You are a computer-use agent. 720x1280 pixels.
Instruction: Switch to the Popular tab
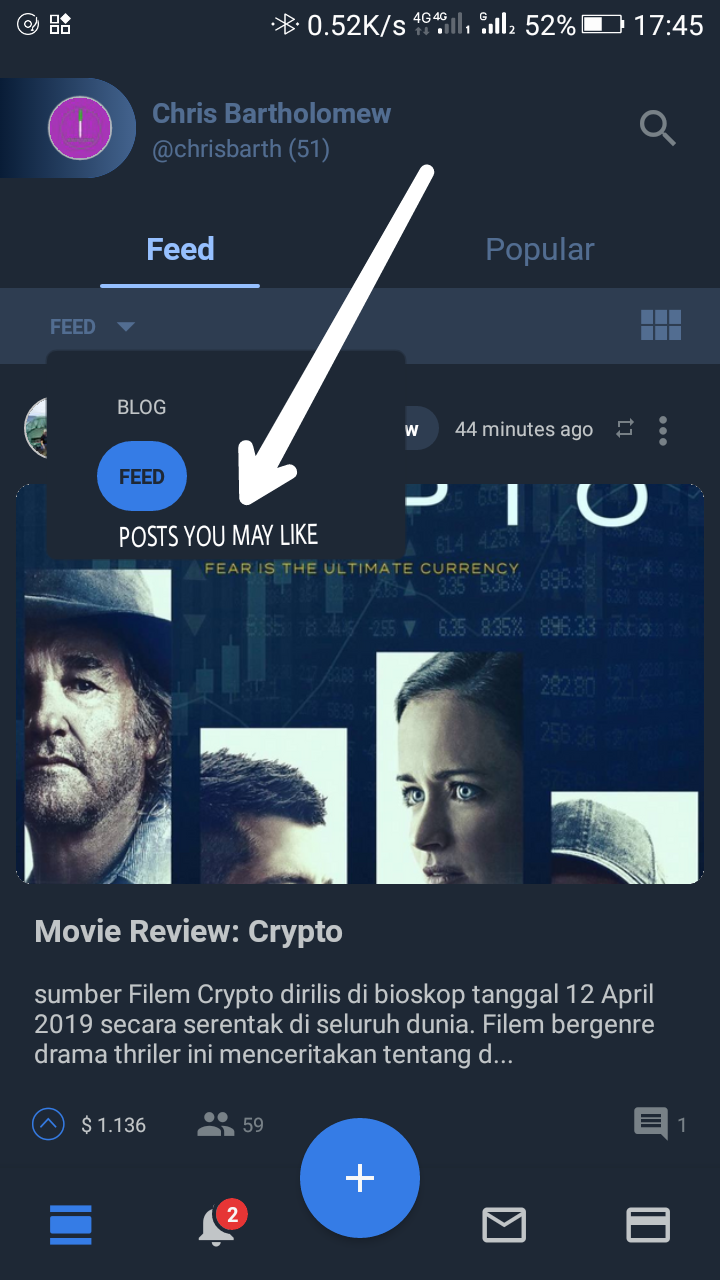(540, 249)
